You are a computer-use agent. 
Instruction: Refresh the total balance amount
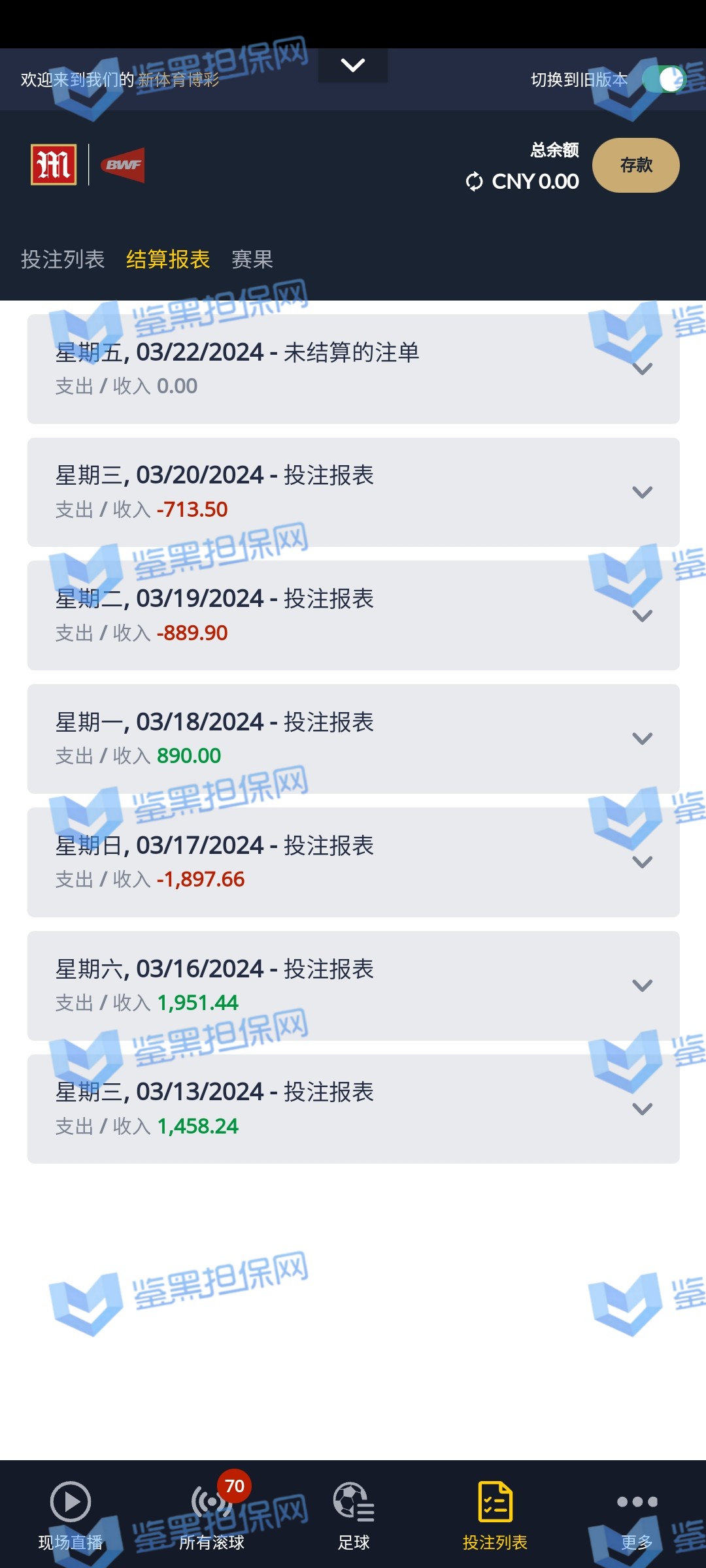[x=475, y=182]
